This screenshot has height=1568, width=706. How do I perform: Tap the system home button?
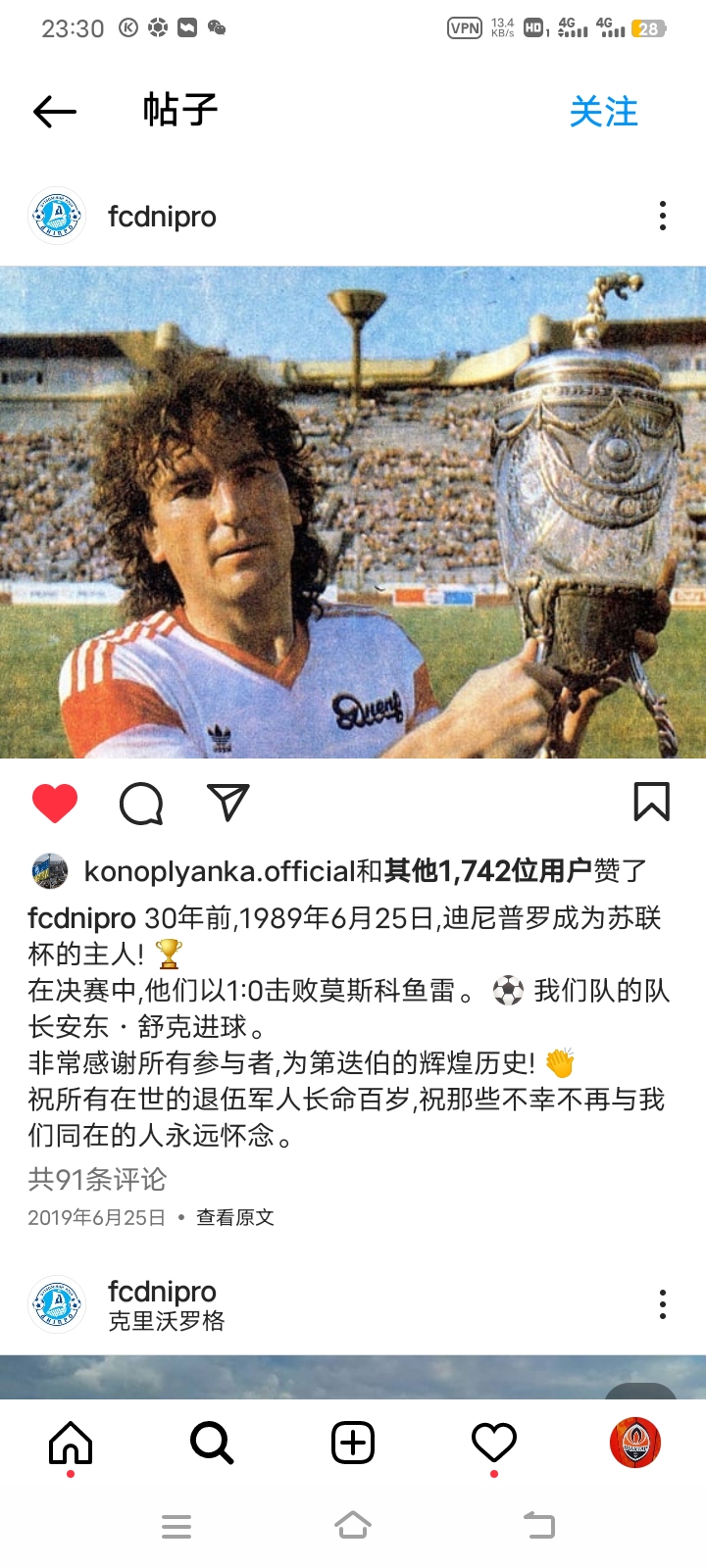353,1526
